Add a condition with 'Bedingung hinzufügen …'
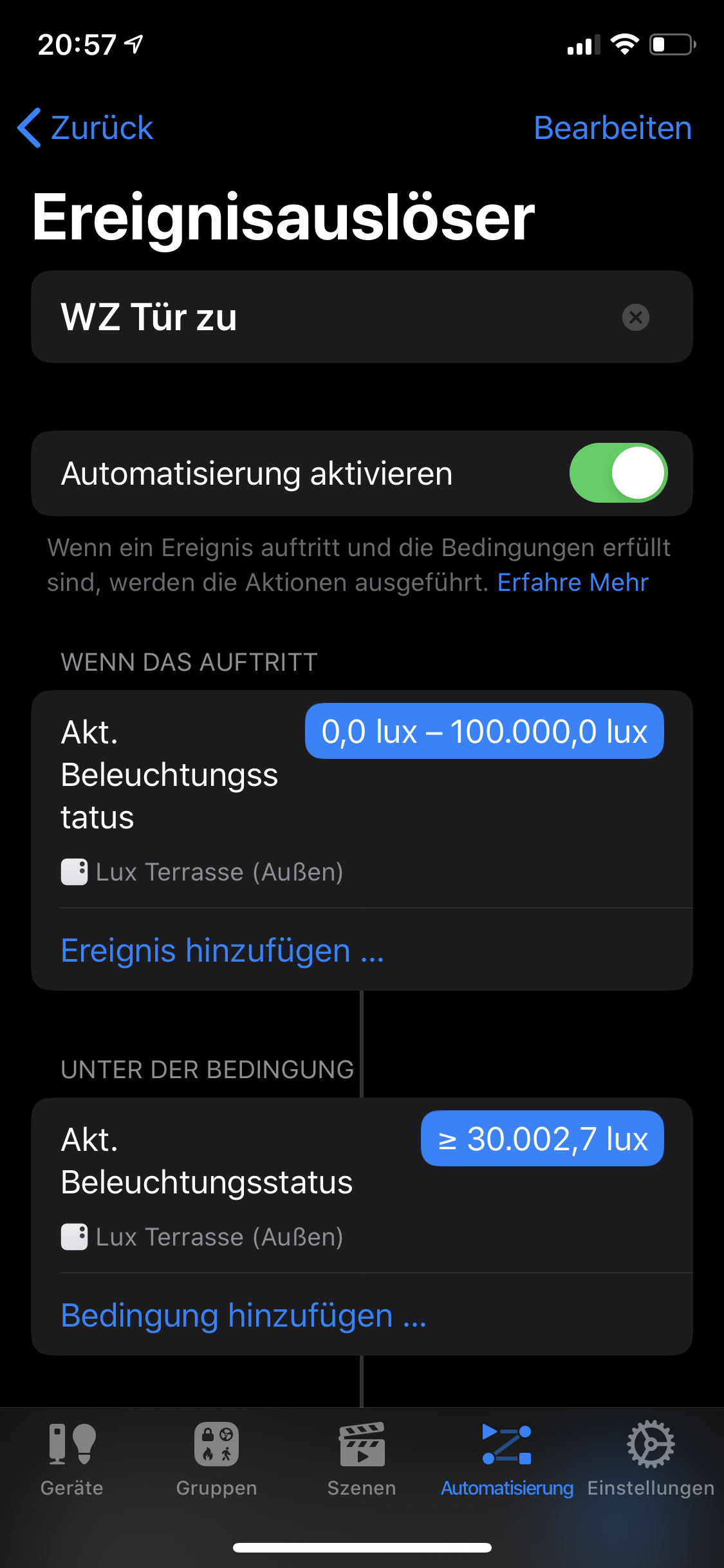 [x=243, y=1315]
